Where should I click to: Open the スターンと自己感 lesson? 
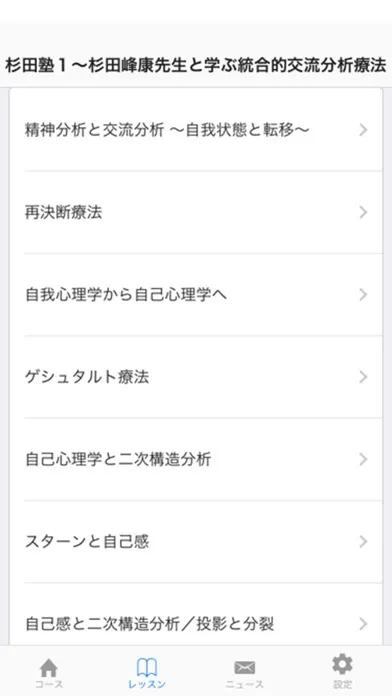196,542
